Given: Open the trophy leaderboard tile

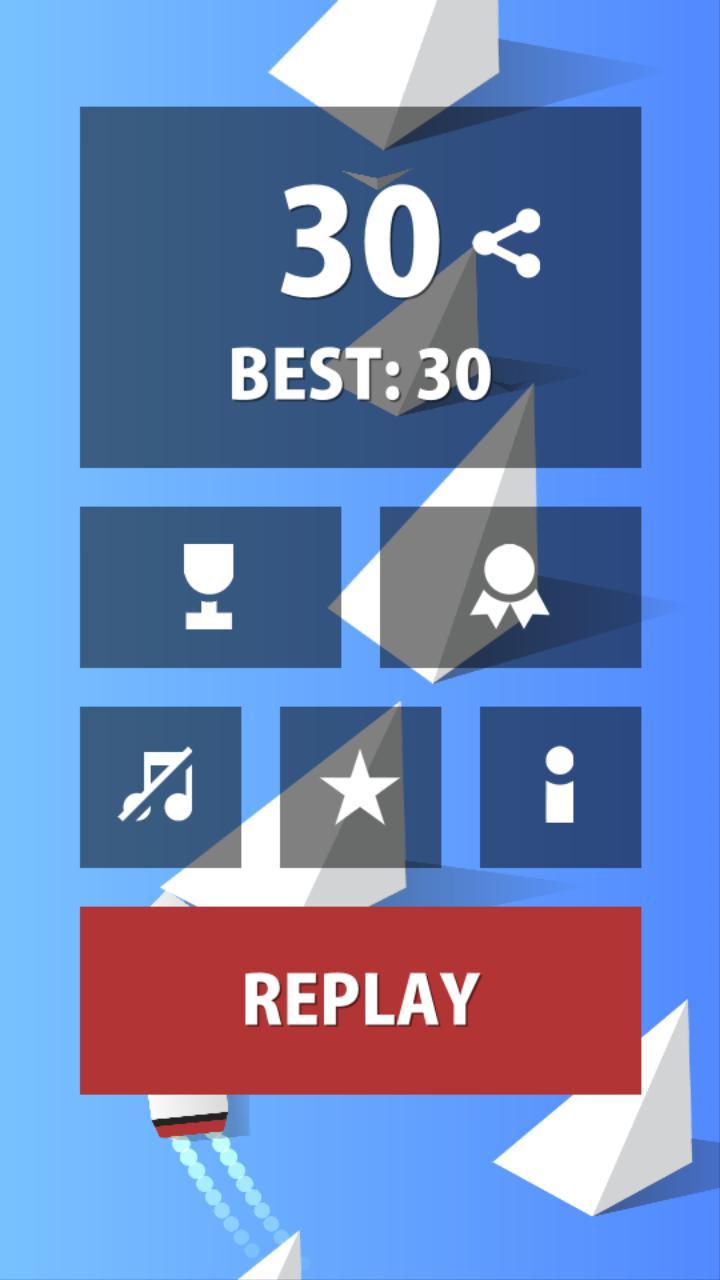Looking at the screenshot, I should click(210, 587).
